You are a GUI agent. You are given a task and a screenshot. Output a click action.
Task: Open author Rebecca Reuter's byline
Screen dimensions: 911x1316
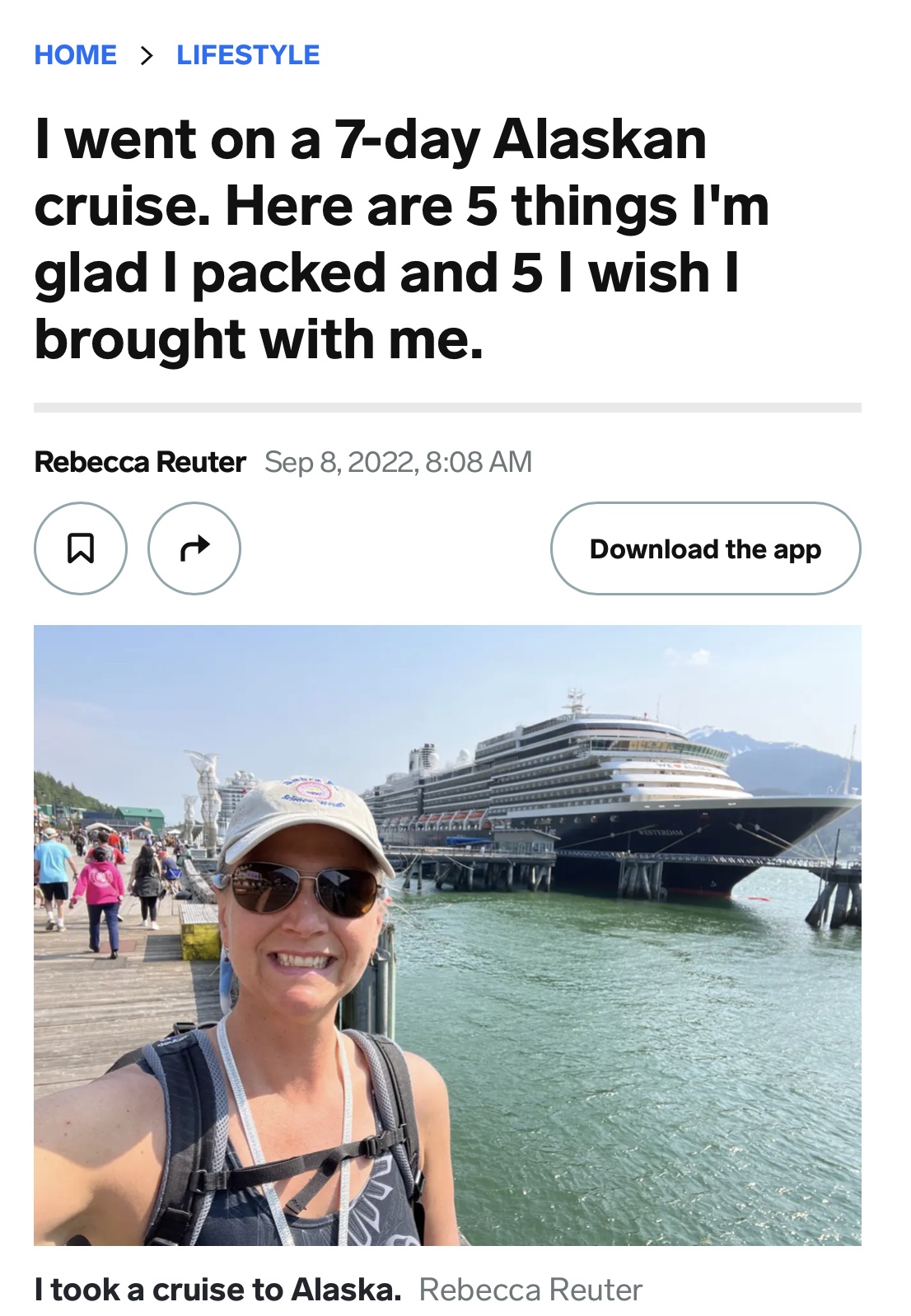point(140,462)
